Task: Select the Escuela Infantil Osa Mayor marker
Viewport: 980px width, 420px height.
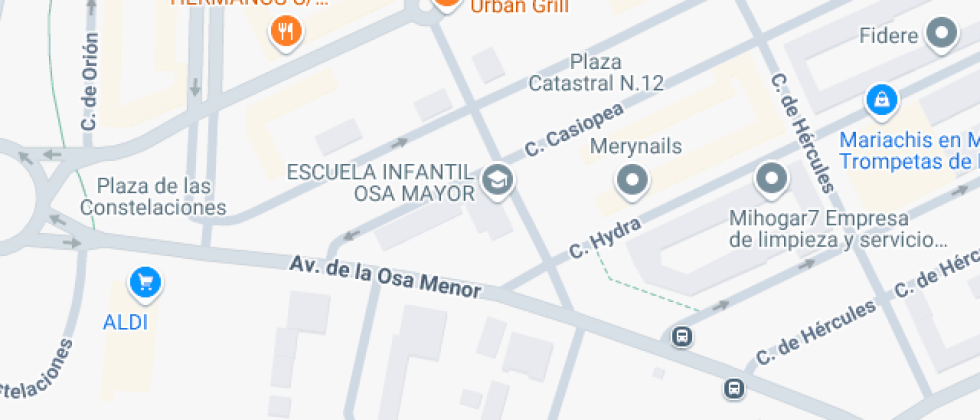Action: (494, 181)
